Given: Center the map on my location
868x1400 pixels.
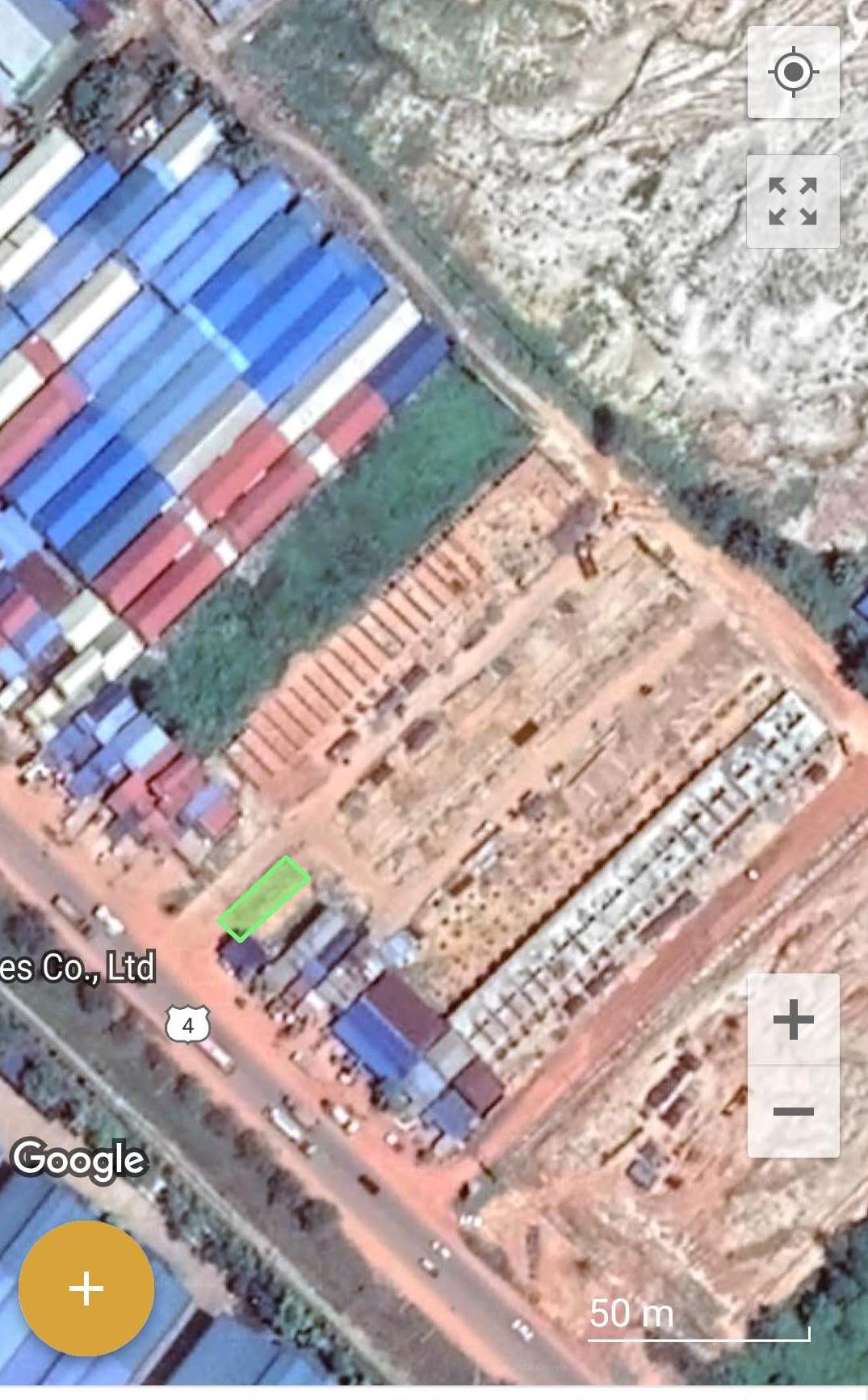Looking at the screenshot, I should click(x=793, y=72).
